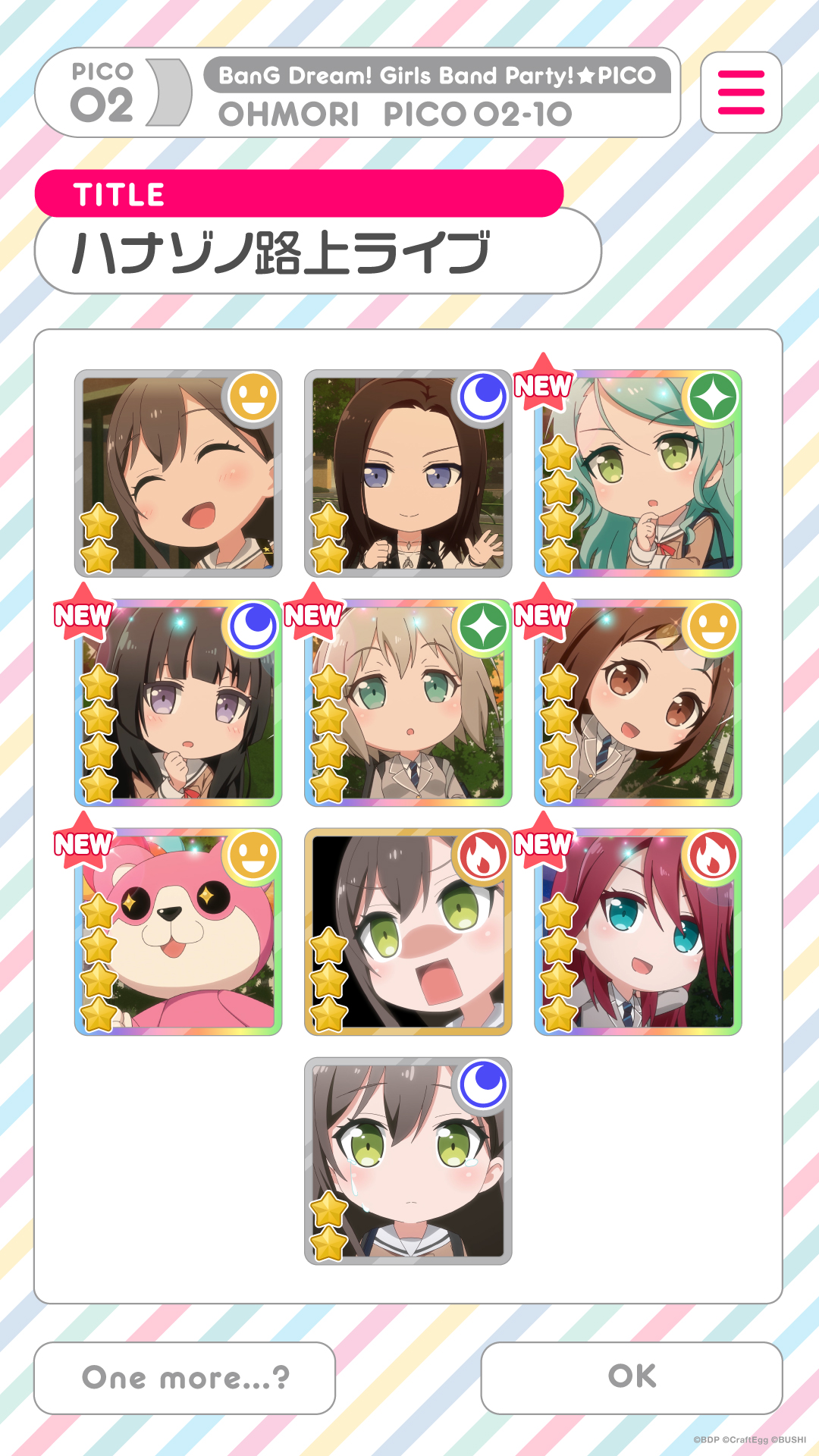Select the black-haired purple-eyed girl card
The width and height of the screenshot is (819, 1456).
point(178,702)
